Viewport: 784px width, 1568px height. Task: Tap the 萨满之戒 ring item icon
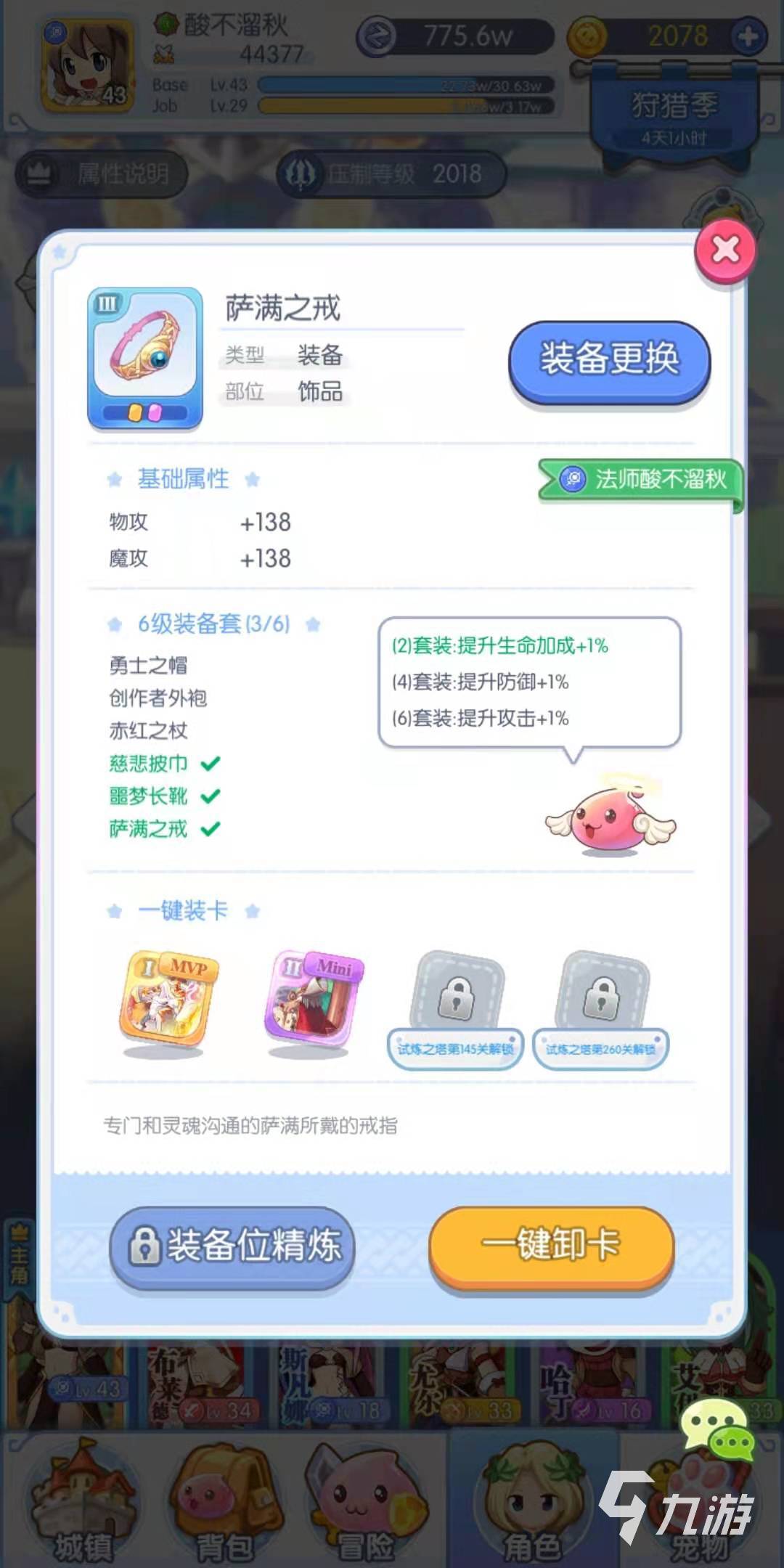[x=145, y=356]
